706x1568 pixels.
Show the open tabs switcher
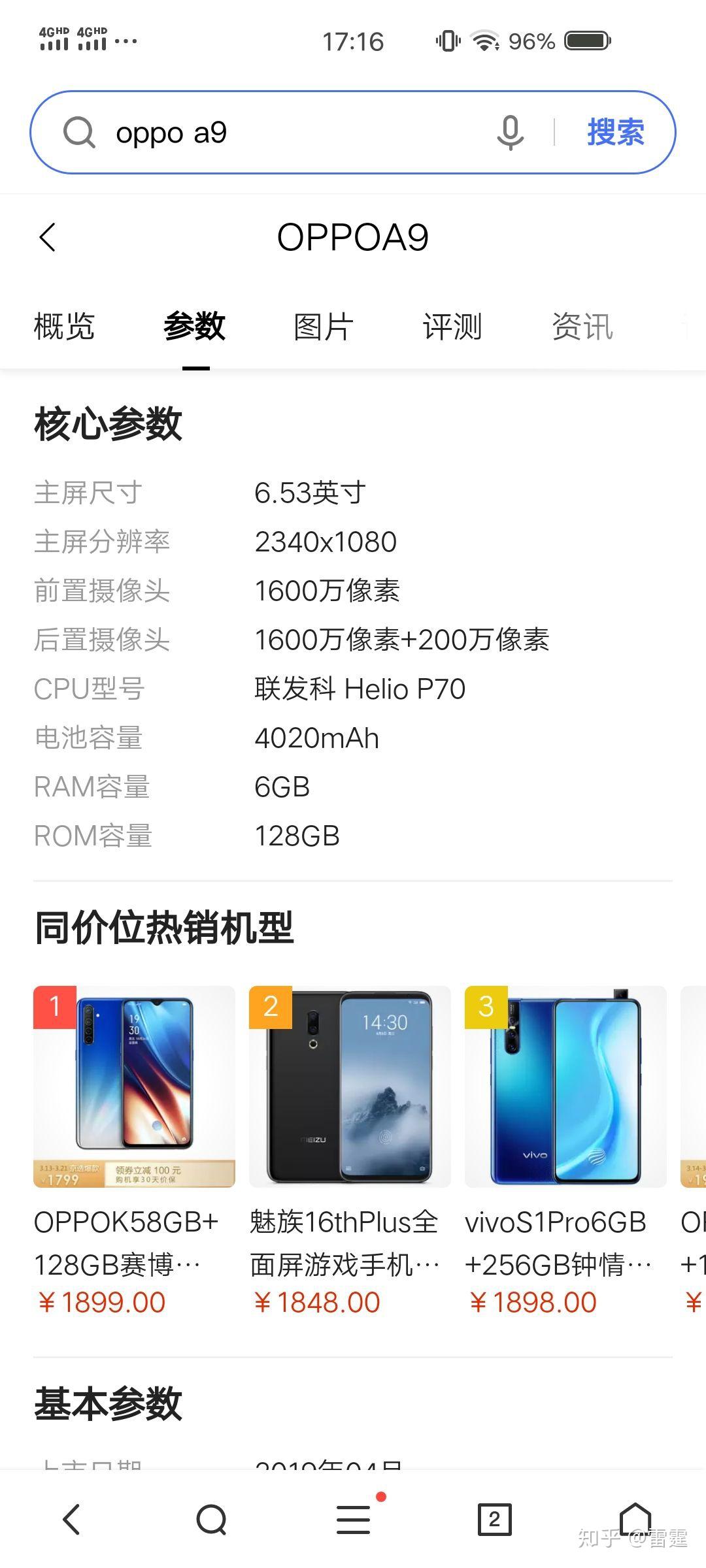[494, 1520]
